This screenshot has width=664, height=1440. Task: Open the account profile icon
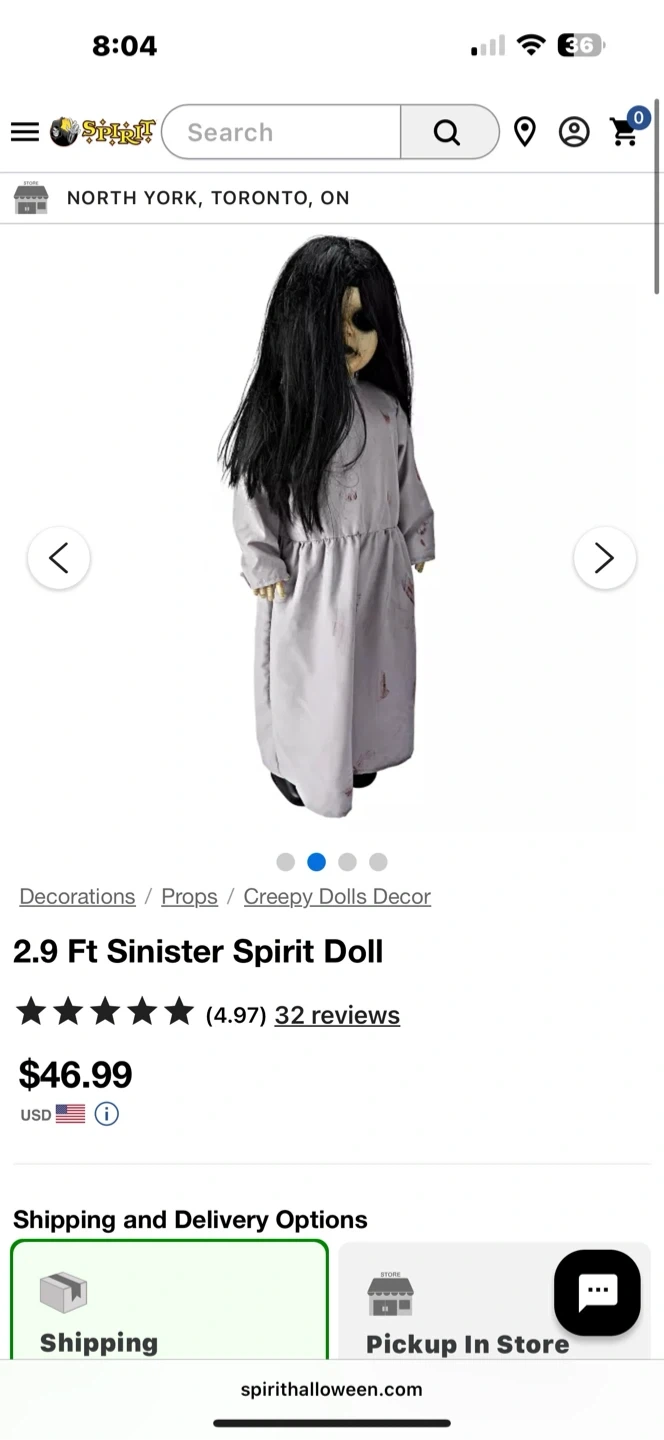tap(574, 132)
